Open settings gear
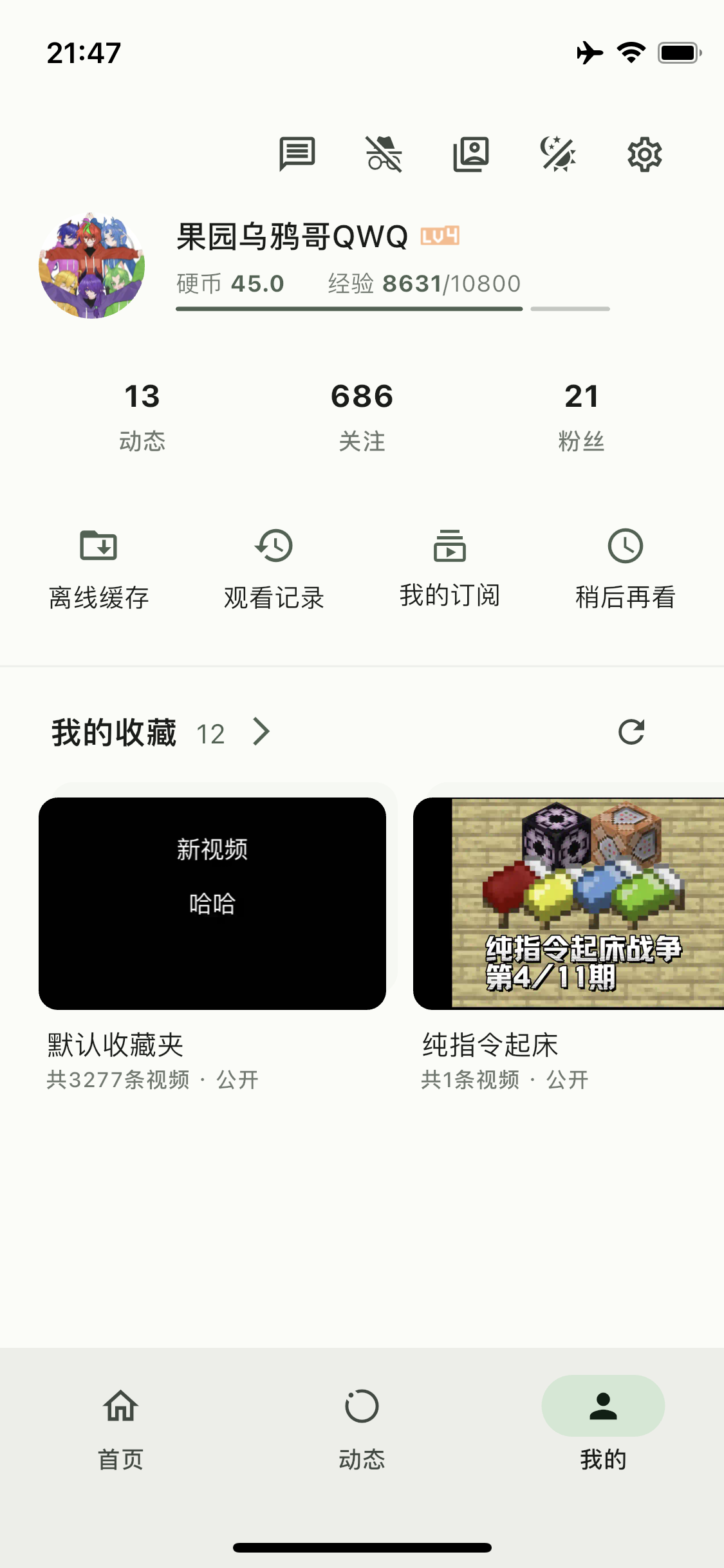Screen dimensions: 724x1568 pyautogui.click(x=644, y=154)
